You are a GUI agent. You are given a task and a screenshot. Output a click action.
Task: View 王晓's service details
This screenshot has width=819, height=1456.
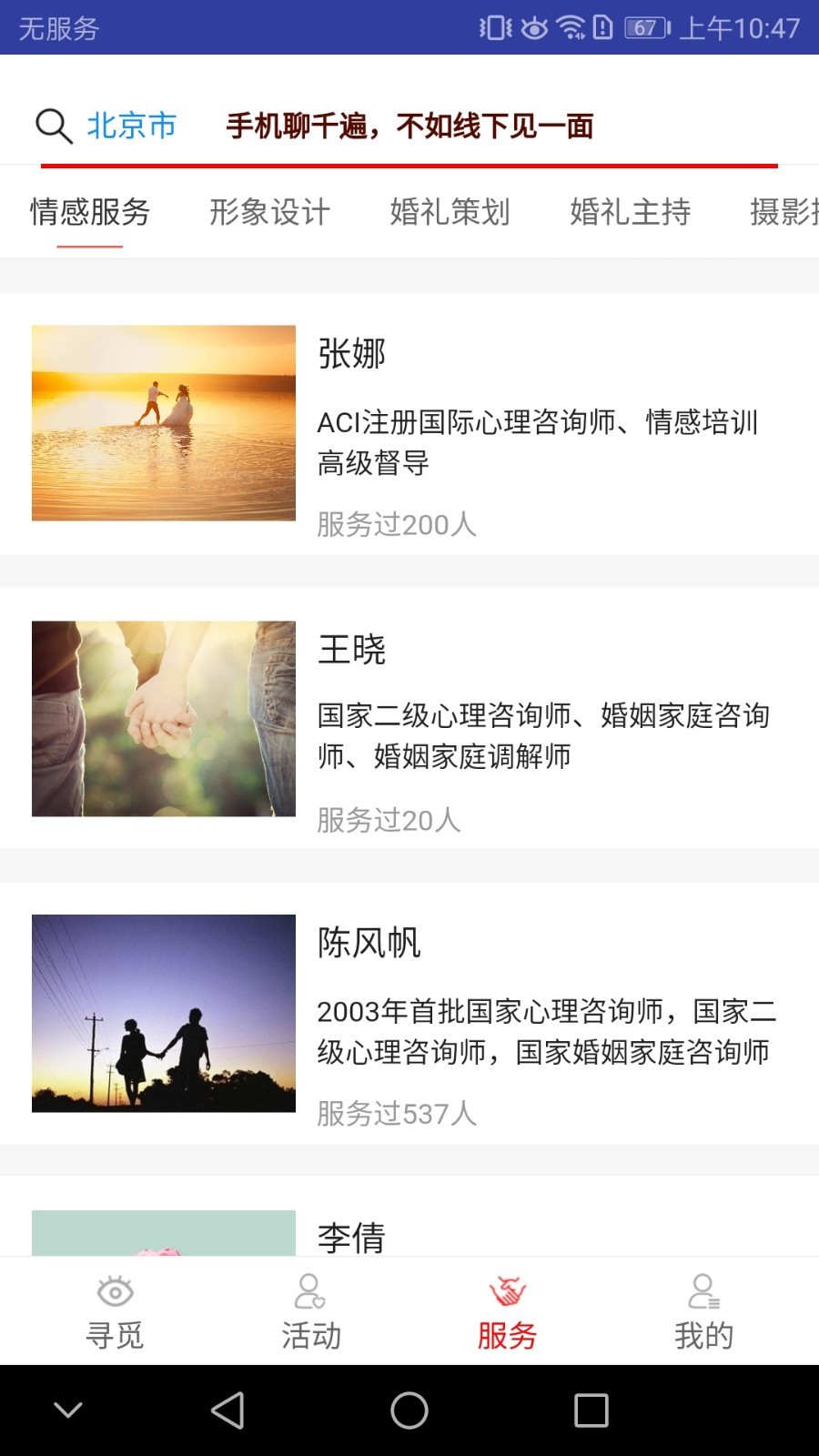[409, 719]
